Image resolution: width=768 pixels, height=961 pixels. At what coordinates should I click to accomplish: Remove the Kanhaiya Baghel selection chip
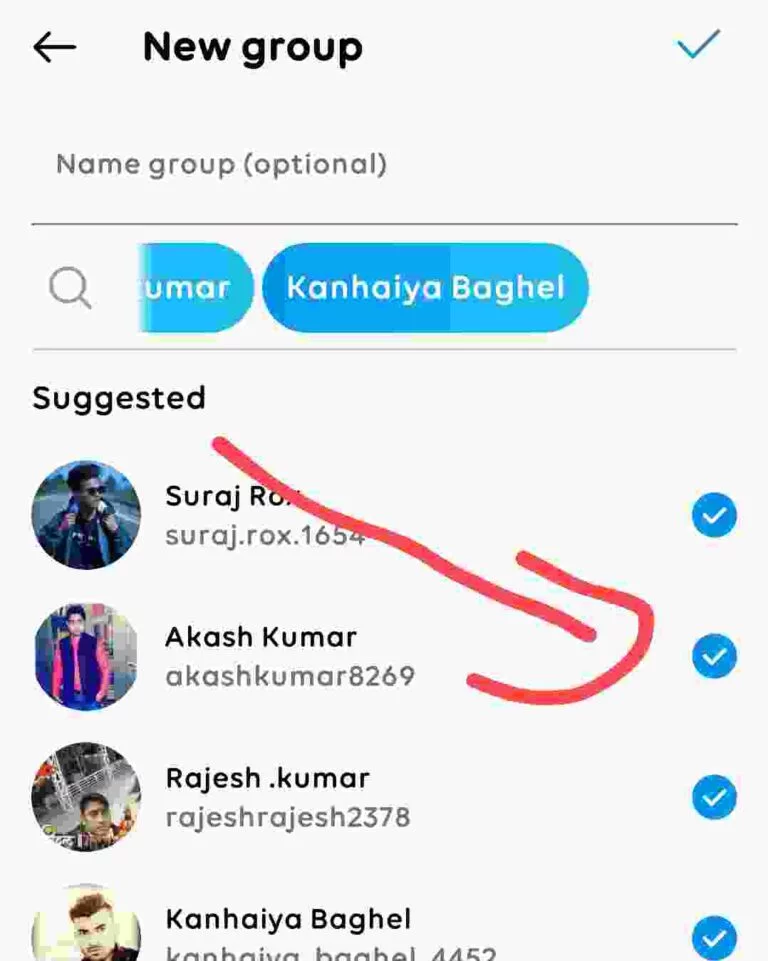click(427, 288)
